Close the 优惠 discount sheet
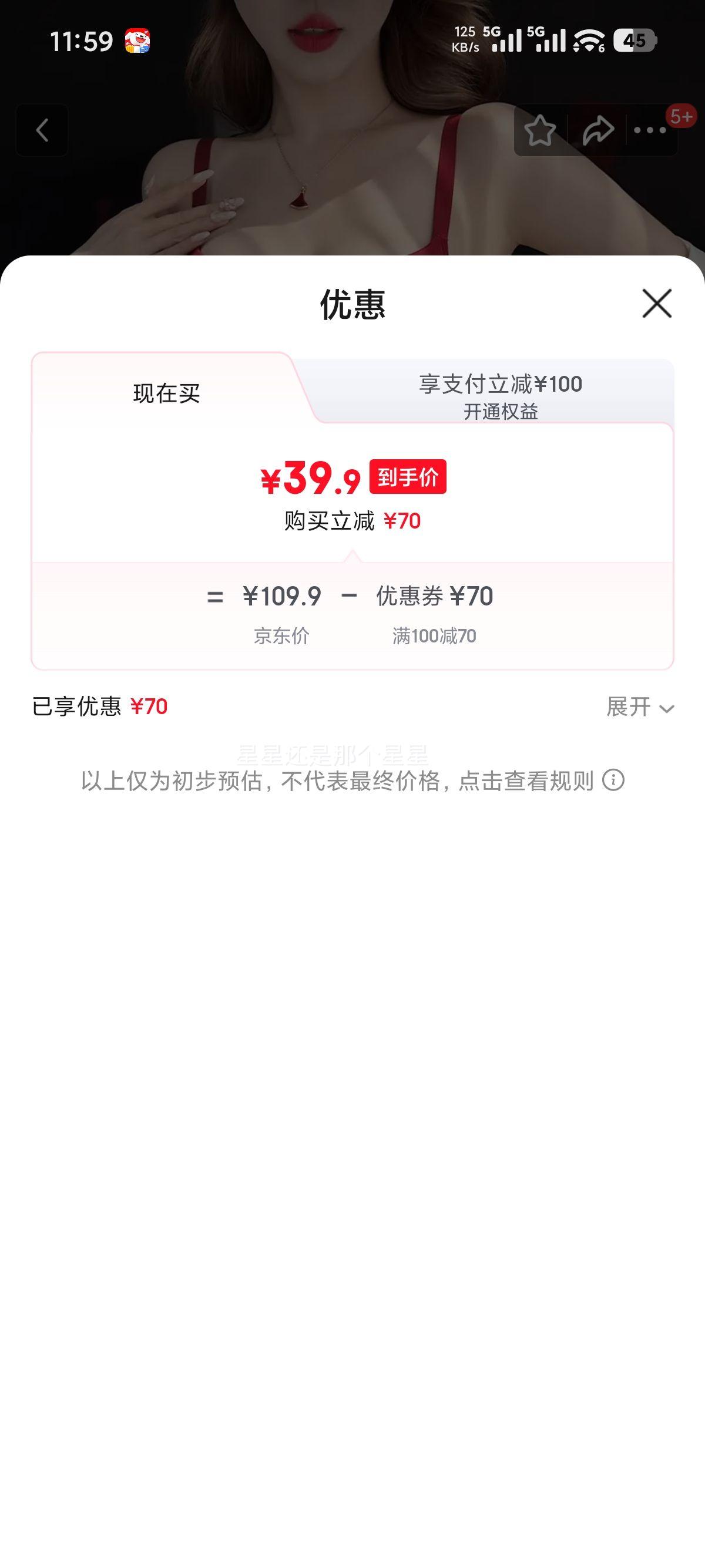This screenshot has width=705, height=1568. [656, 303]
